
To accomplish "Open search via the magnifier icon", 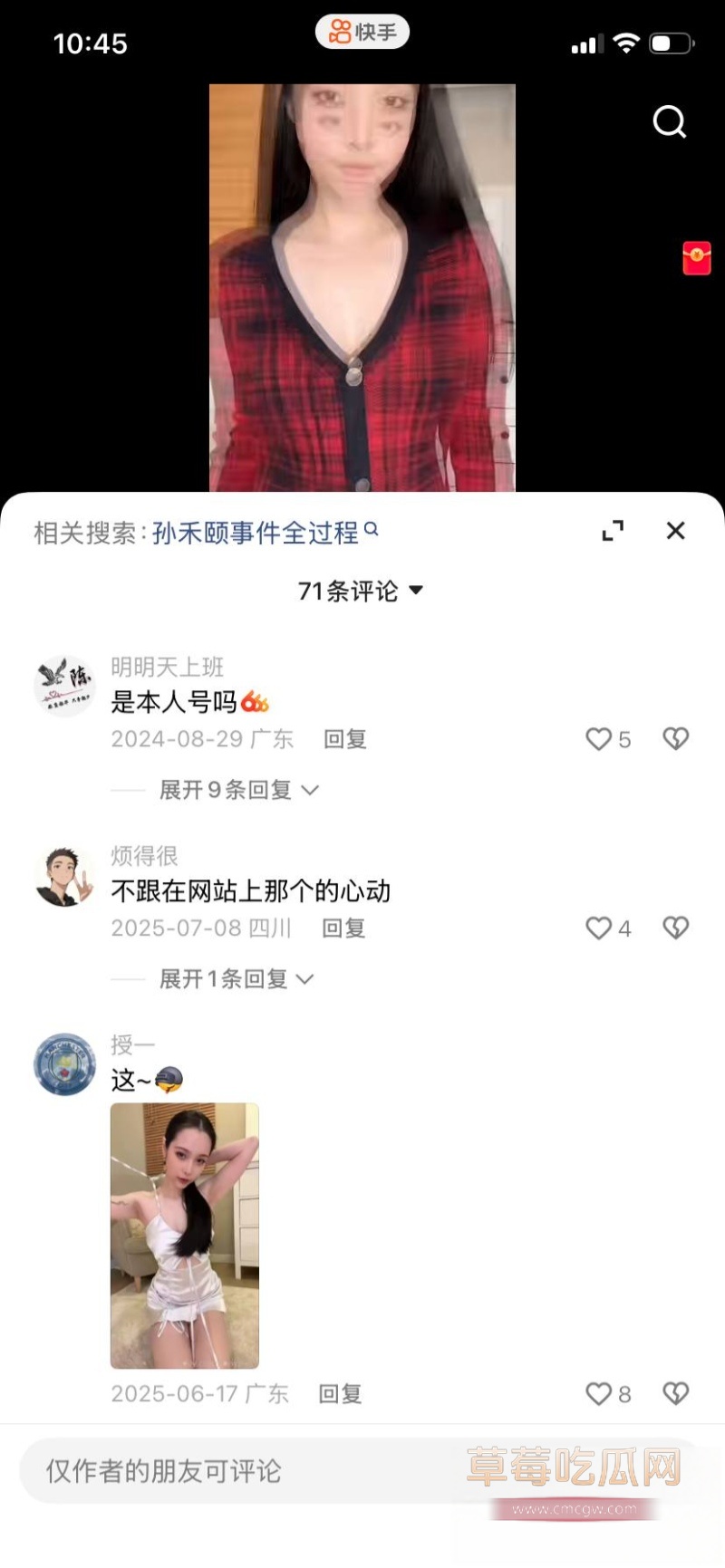I will 670,122.
